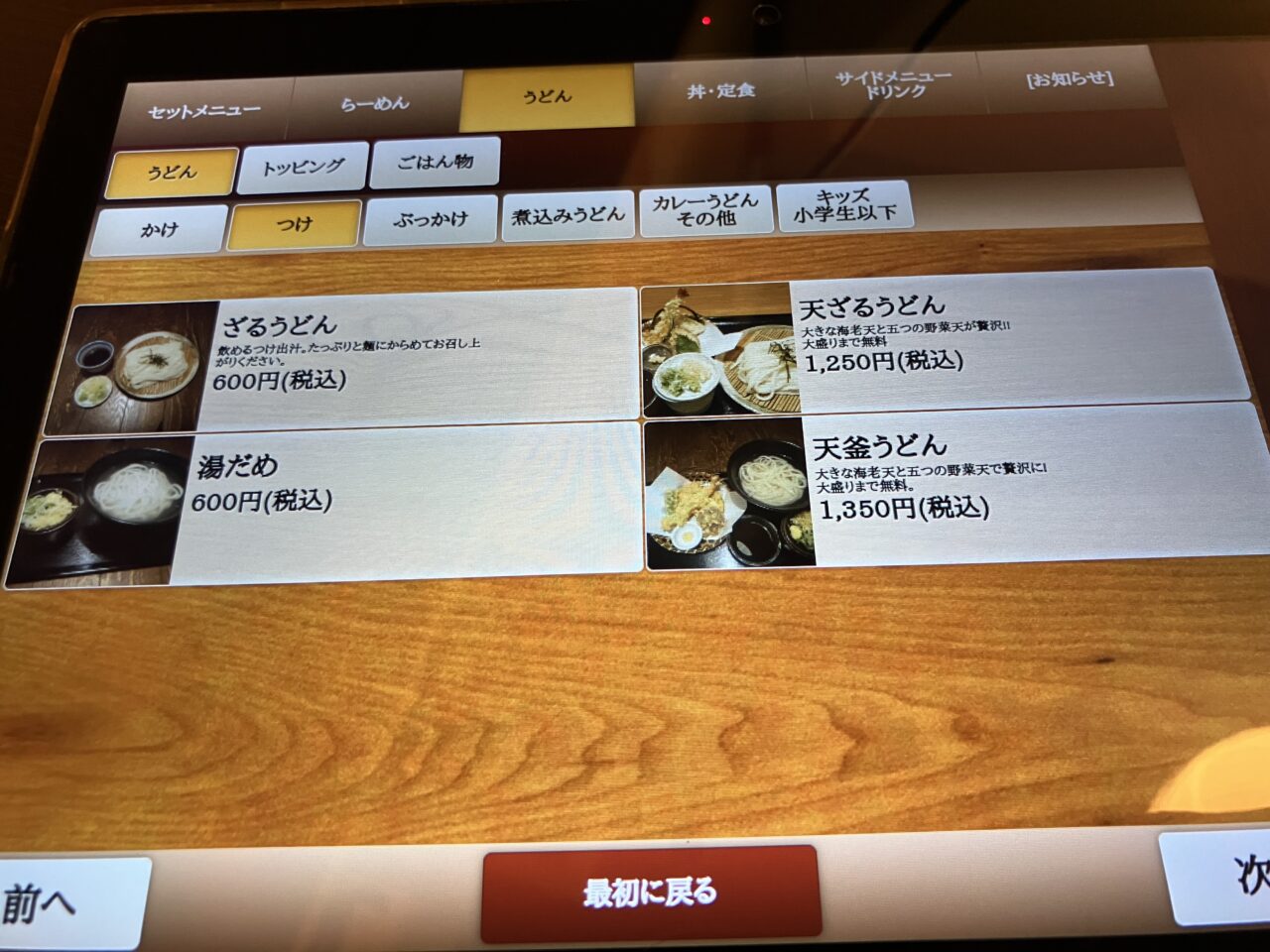The image size is (1270, 952).
Task: Show 煮込みうどん items
Action: 568,214
